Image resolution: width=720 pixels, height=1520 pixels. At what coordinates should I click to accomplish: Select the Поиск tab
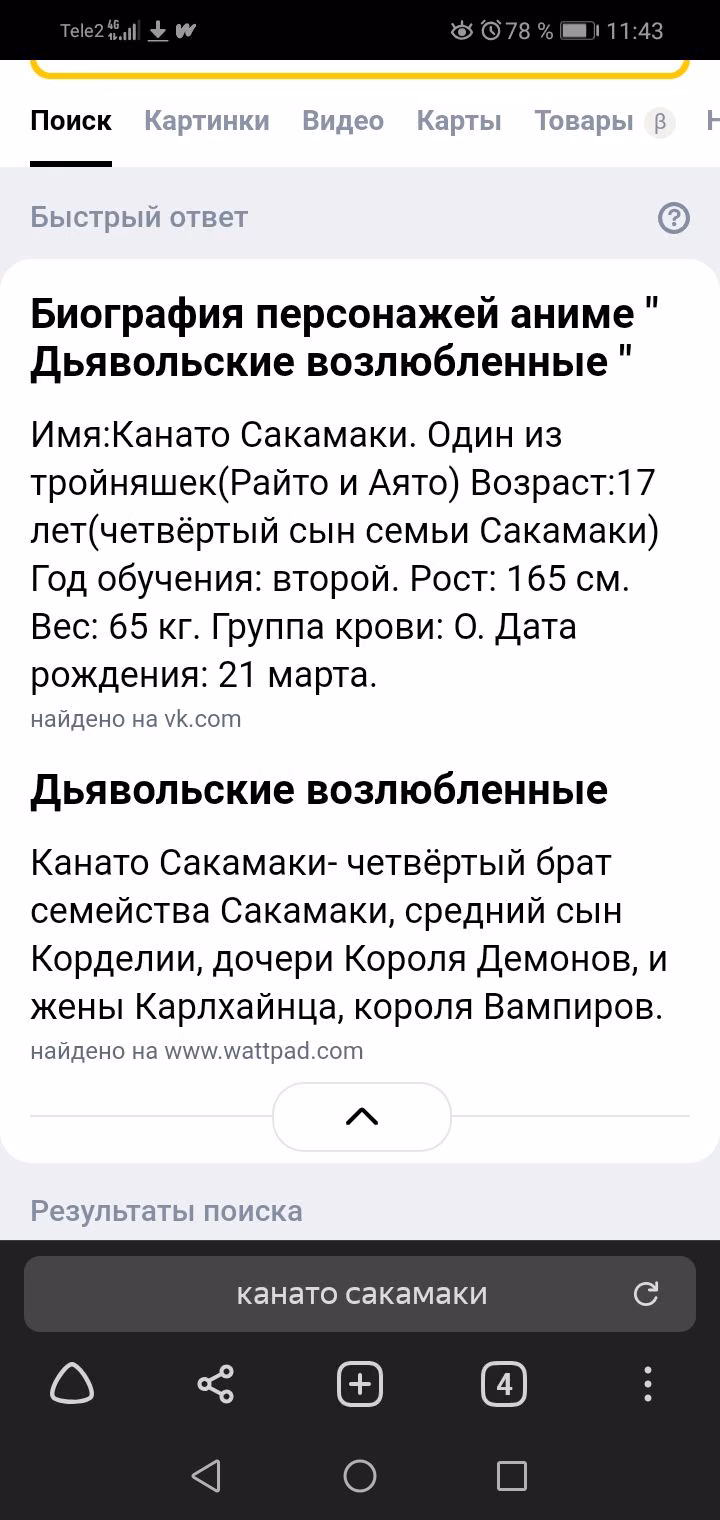(x=71, y=121)
